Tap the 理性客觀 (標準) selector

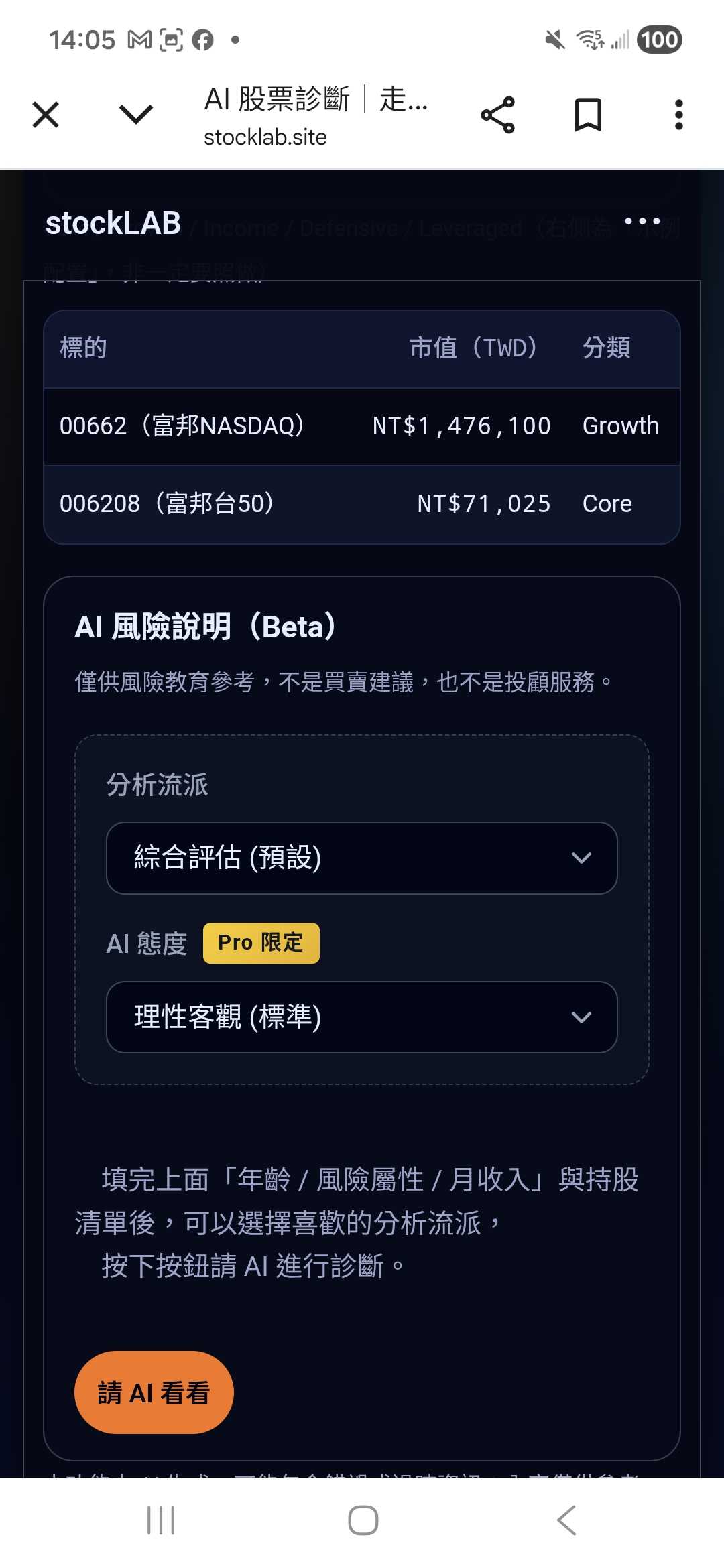pos(362,1017)
